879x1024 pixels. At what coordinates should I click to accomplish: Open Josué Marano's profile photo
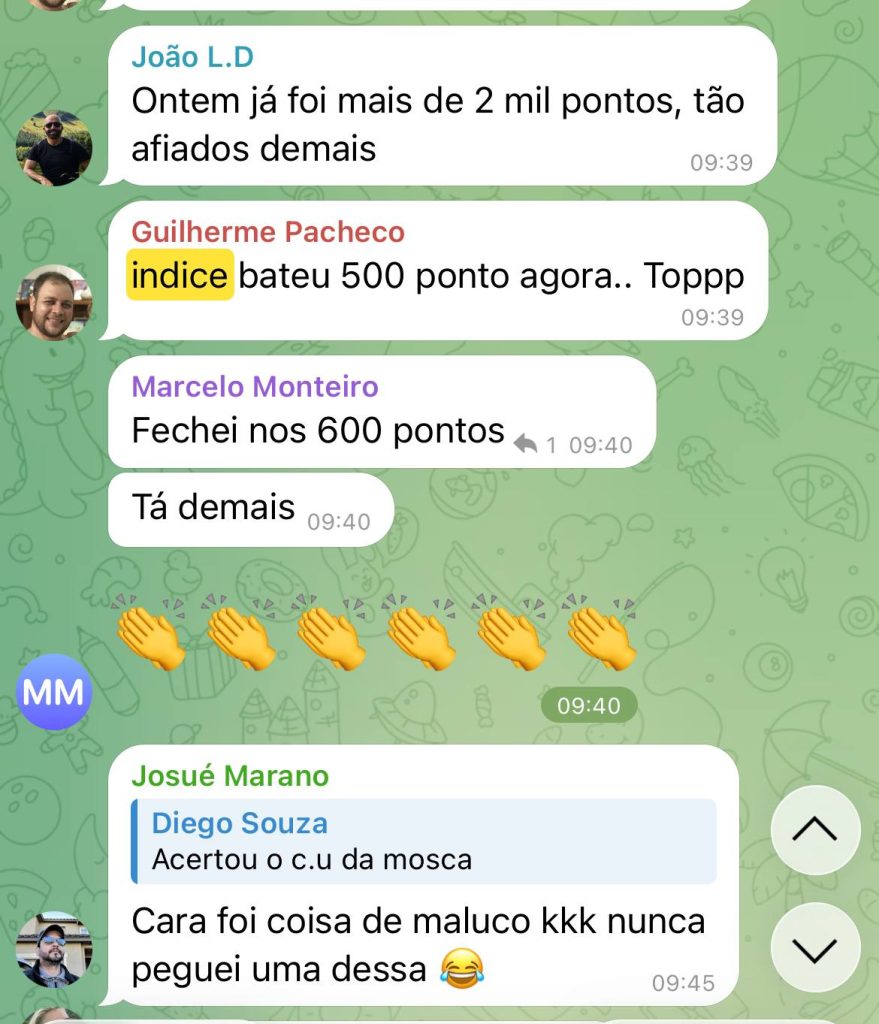(54, 949)
